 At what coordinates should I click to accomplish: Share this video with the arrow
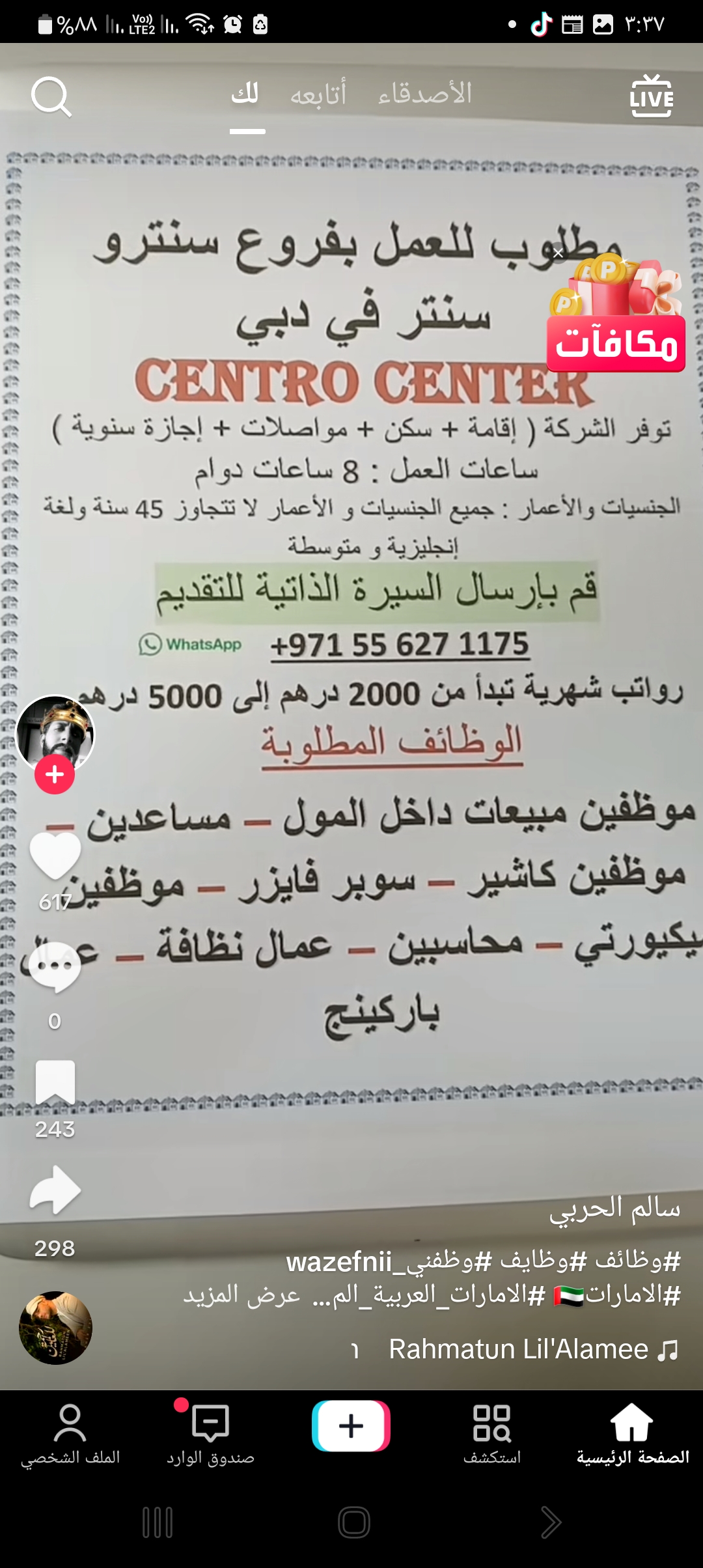click(x=55, y=1190)
